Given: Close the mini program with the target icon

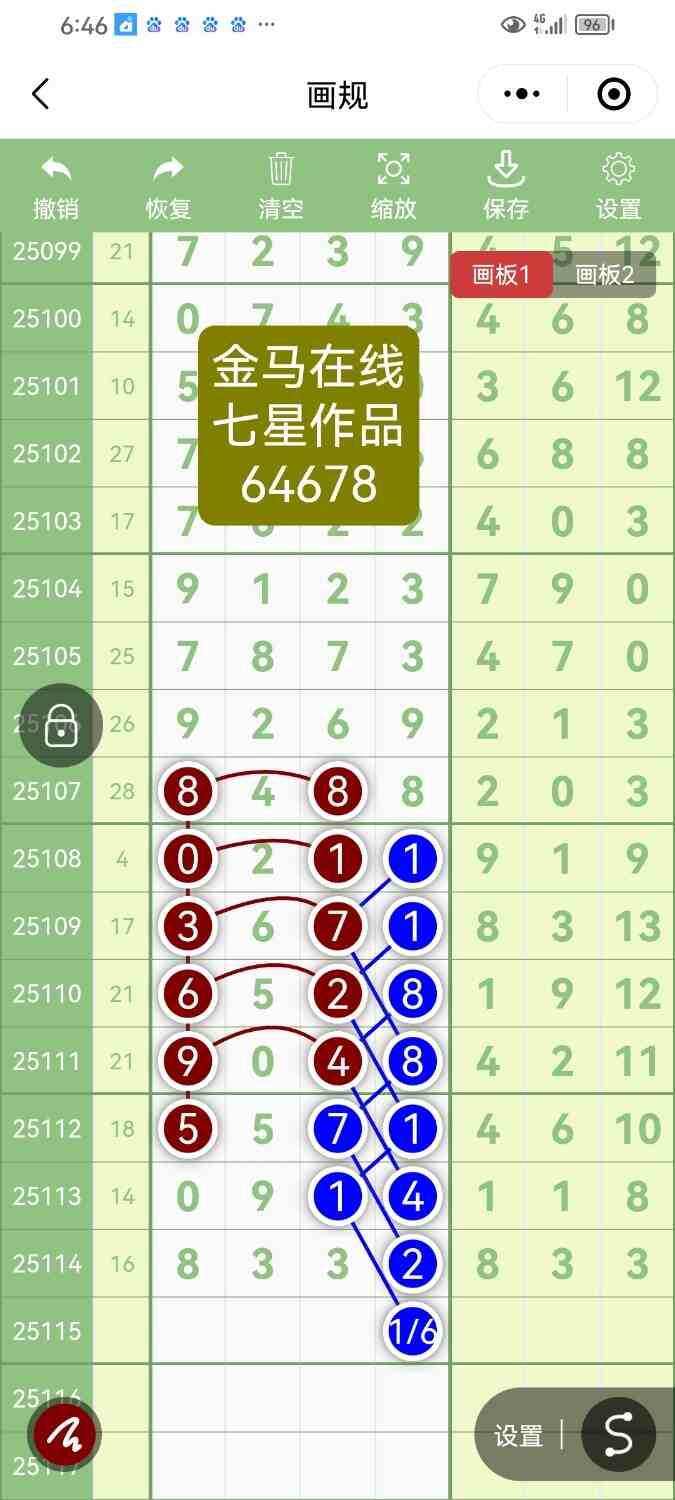Looking at the screenshot, I should [613, 94].
